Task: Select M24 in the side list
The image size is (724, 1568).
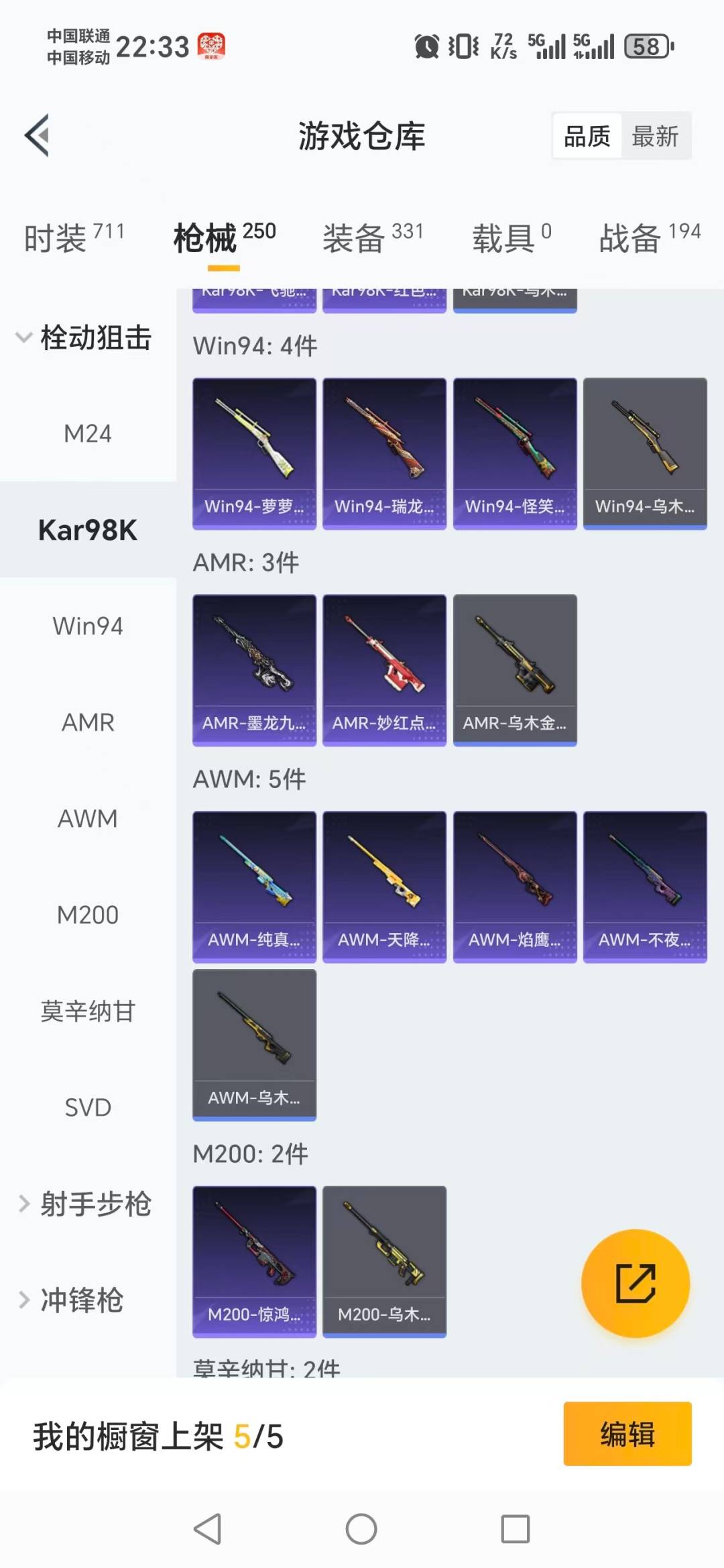Action: point(88,434)
